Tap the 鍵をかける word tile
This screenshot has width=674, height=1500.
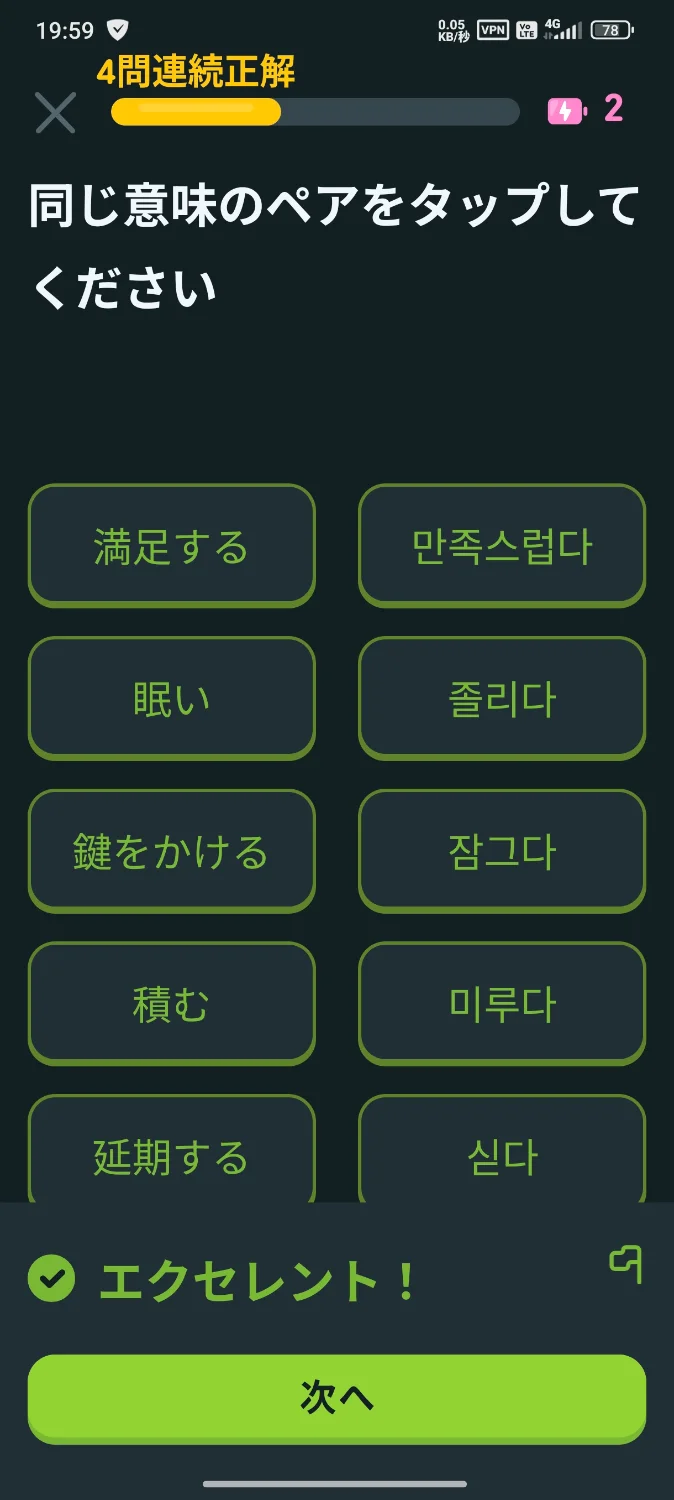click(171, 851)
